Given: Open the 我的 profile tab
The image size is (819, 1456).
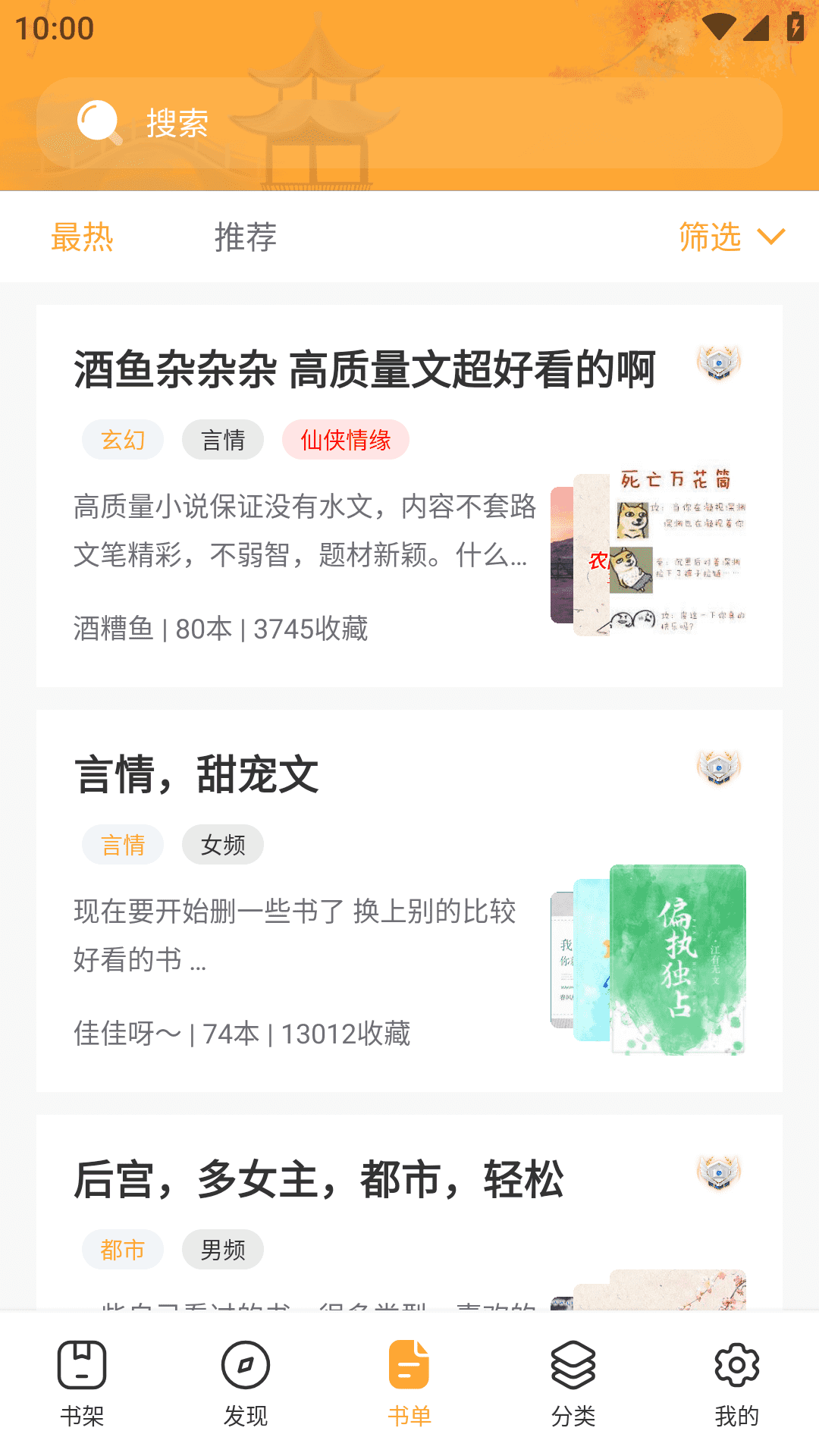Looking at the screenshot, I should [x=737, y=1383].
